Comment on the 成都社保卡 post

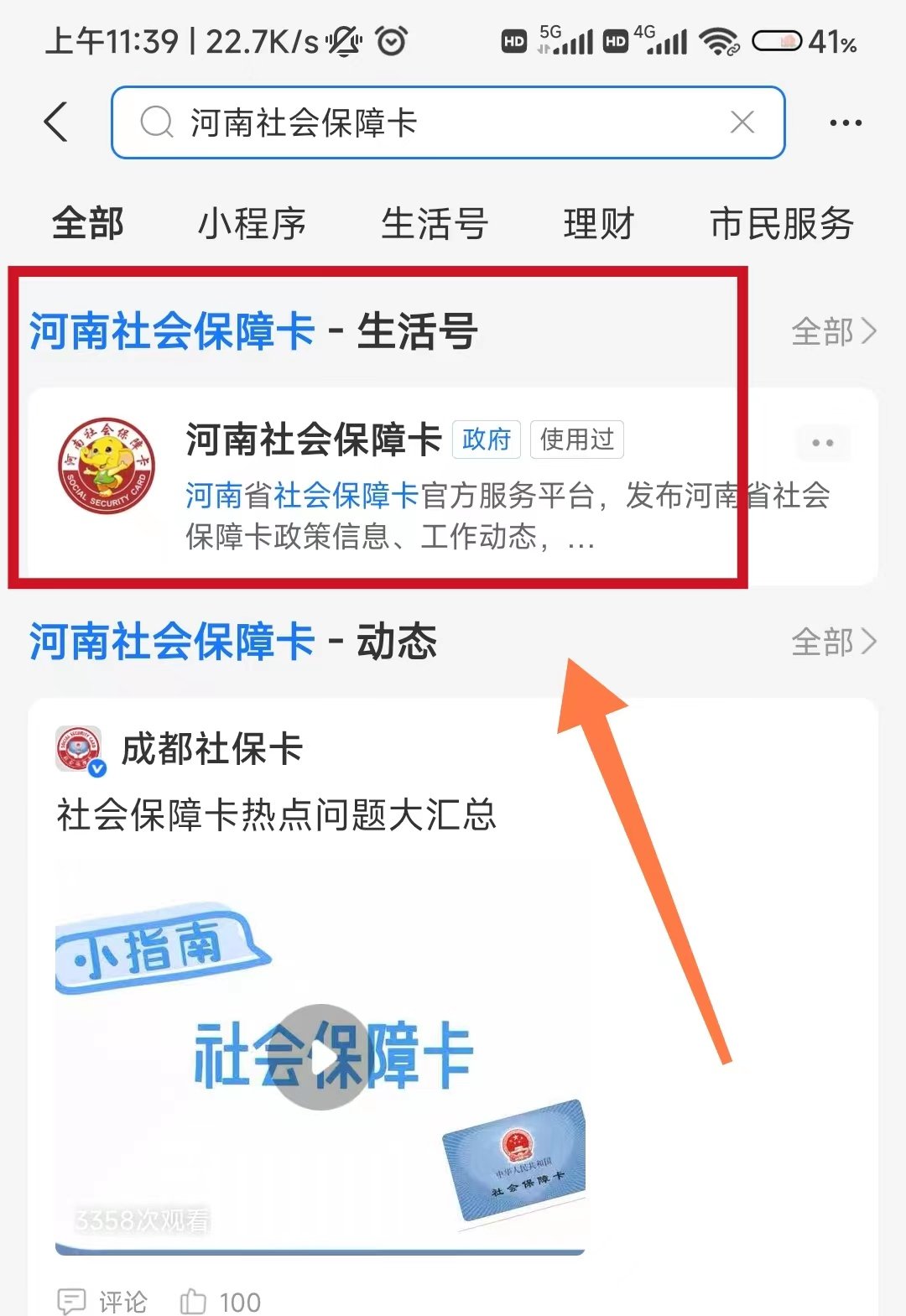click(102, 1301)
